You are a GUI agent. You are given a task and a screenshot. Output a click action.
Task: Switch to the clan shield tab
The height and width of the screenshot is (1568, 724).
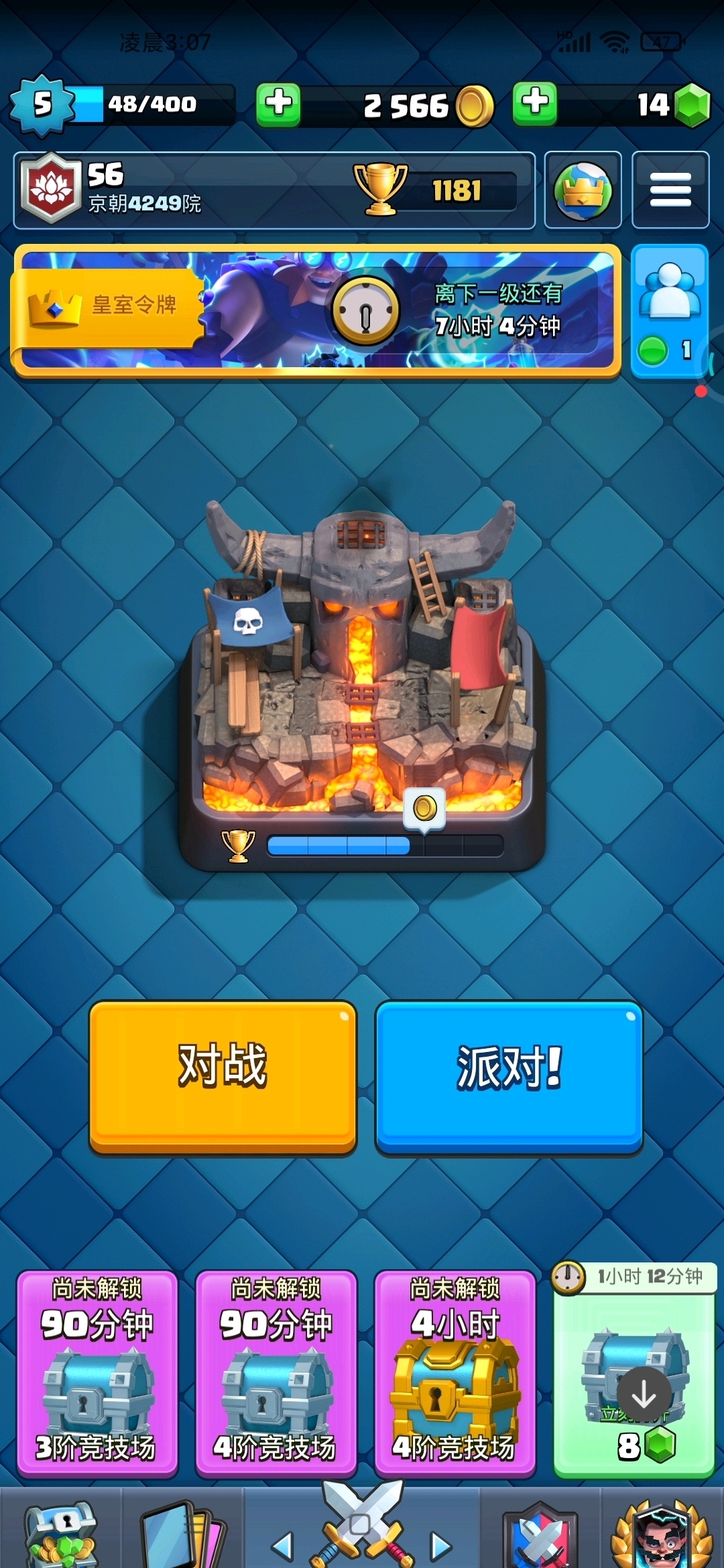click(x=540, y=1534)
